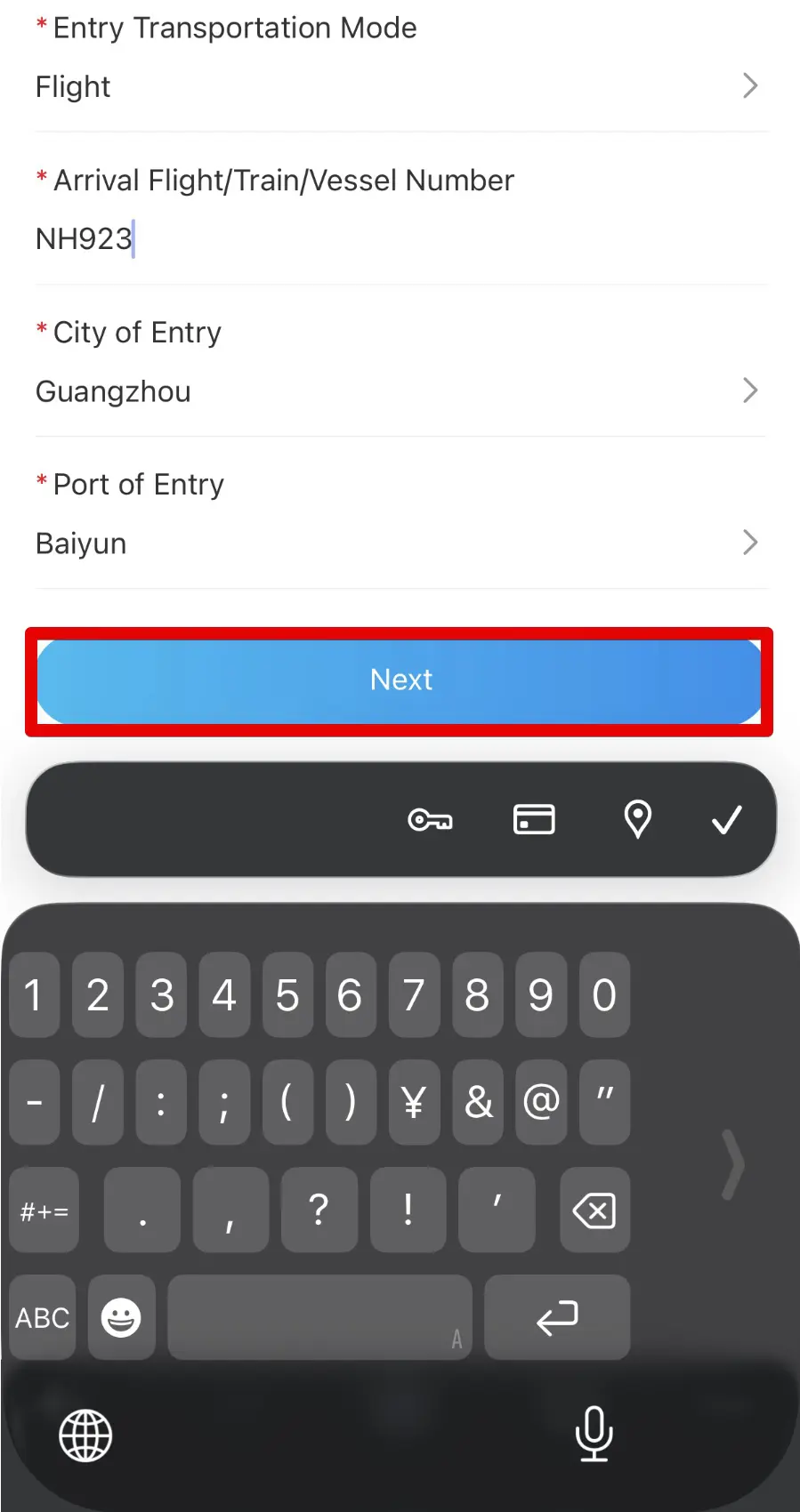
Task: Switch keyboard to ABC letters
Action: coord(42,1317)
